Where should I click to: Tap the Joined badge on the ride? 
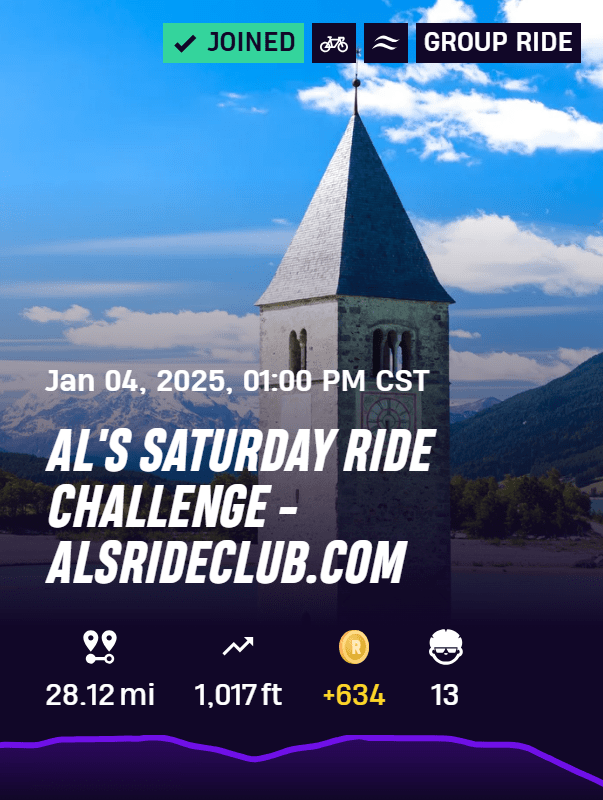[x=233, y=43]
